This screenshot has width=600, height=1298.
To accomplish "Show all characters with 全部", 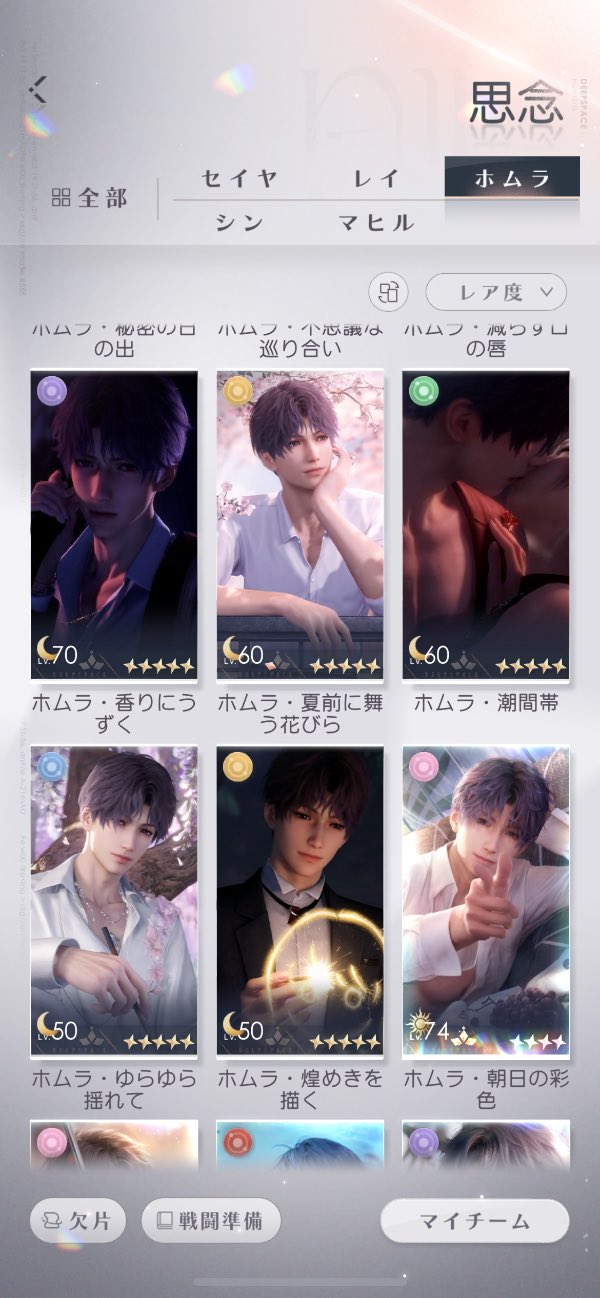I will (89, 198).
